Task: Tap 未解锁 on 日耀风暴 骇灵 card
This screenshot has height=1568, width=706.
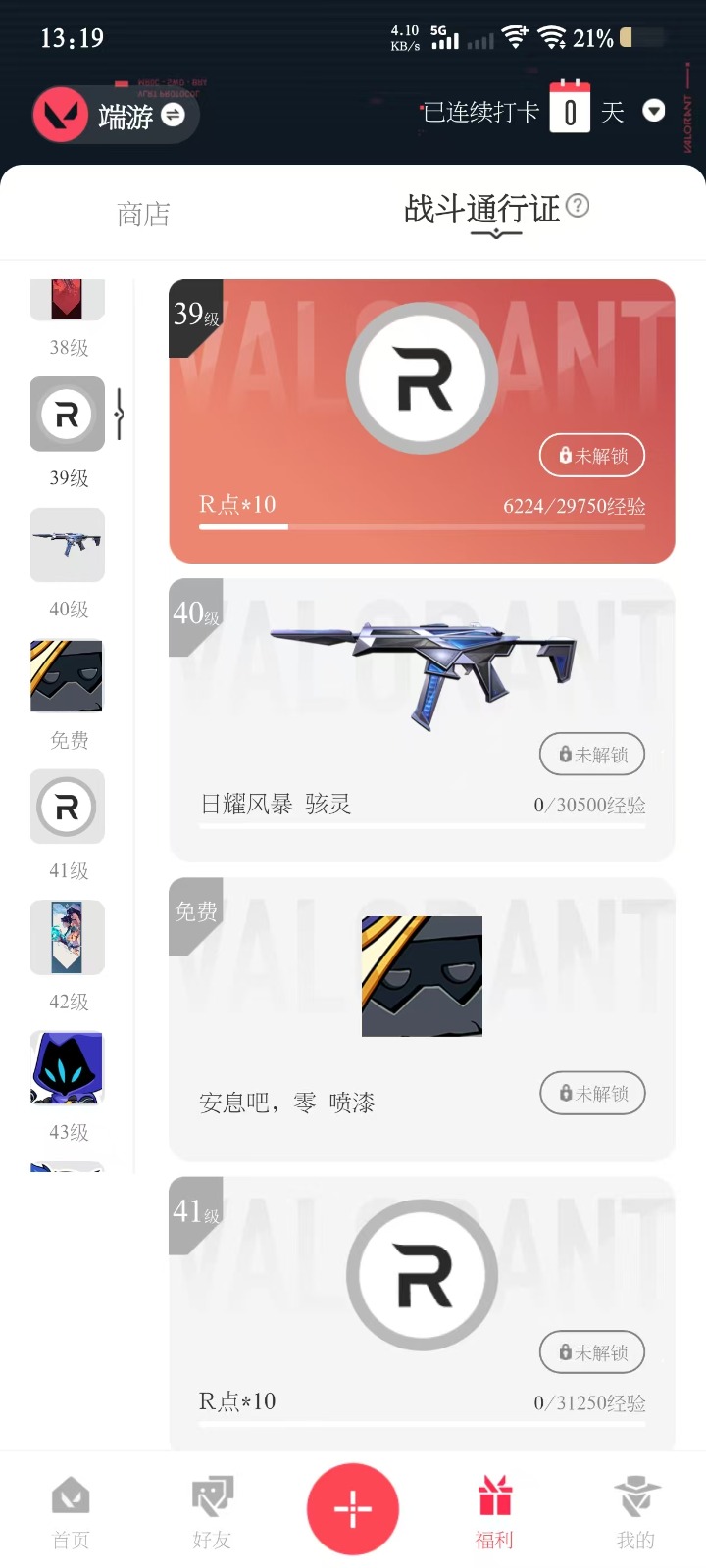Action: pos(592,755)
